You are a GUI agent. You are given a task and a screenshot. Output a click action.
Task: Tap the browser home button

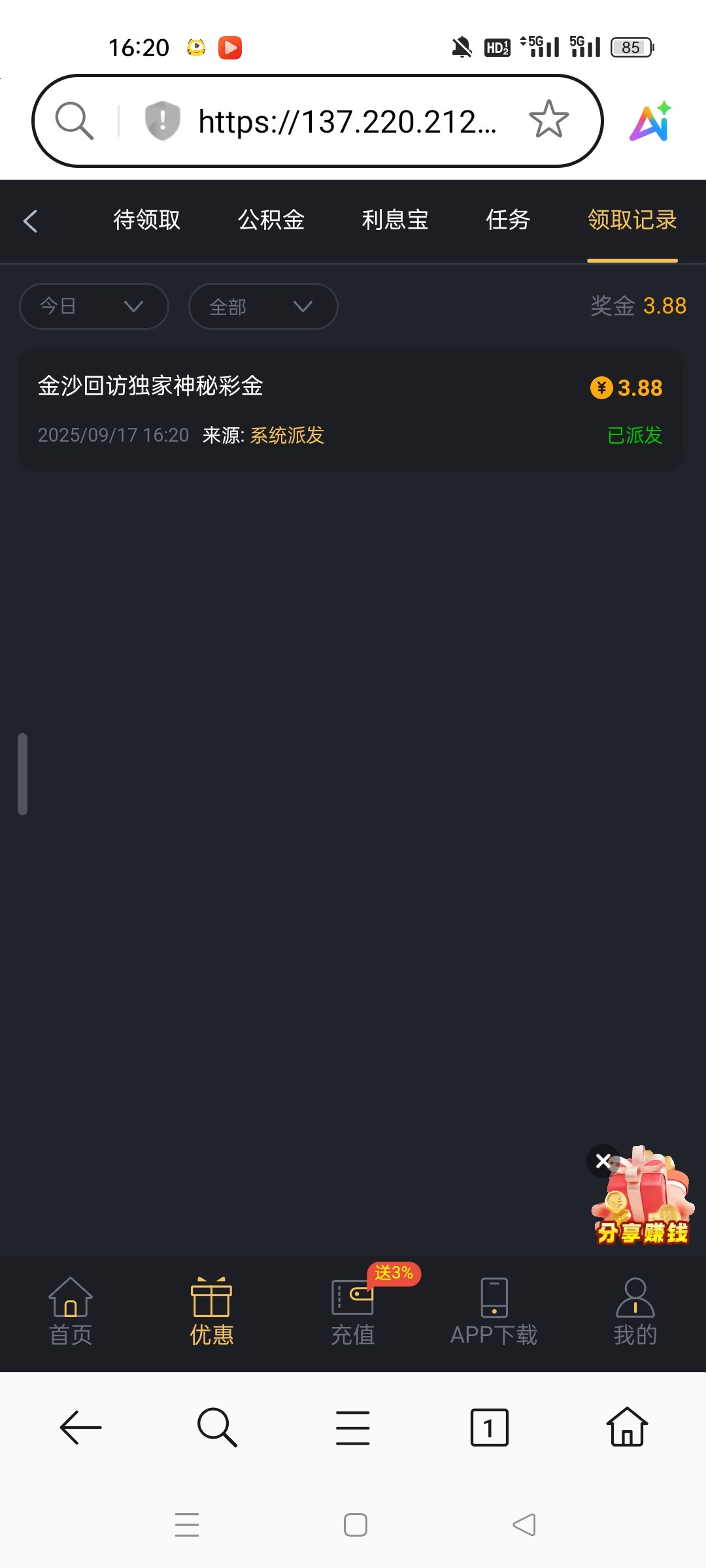pyautogui.click(x=627, y=1428)
